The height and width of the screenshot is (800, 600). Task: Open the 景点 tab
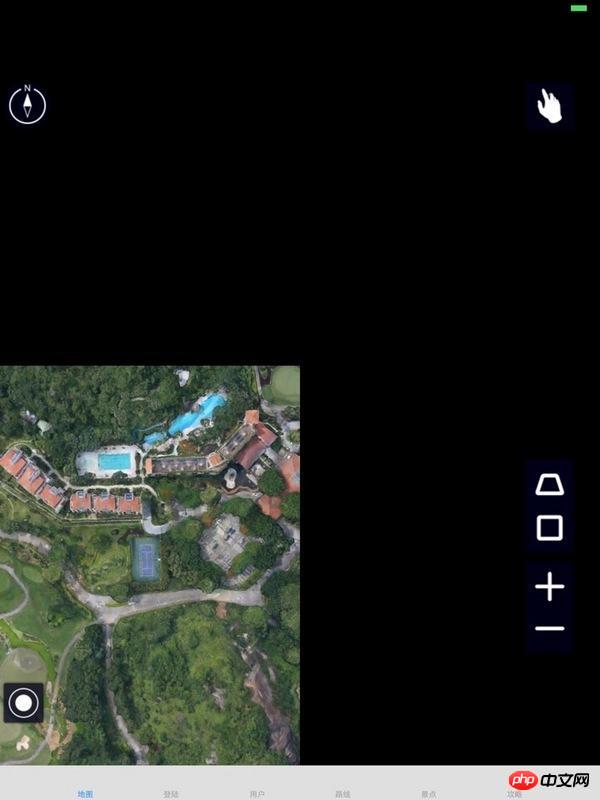coord(429,793)
